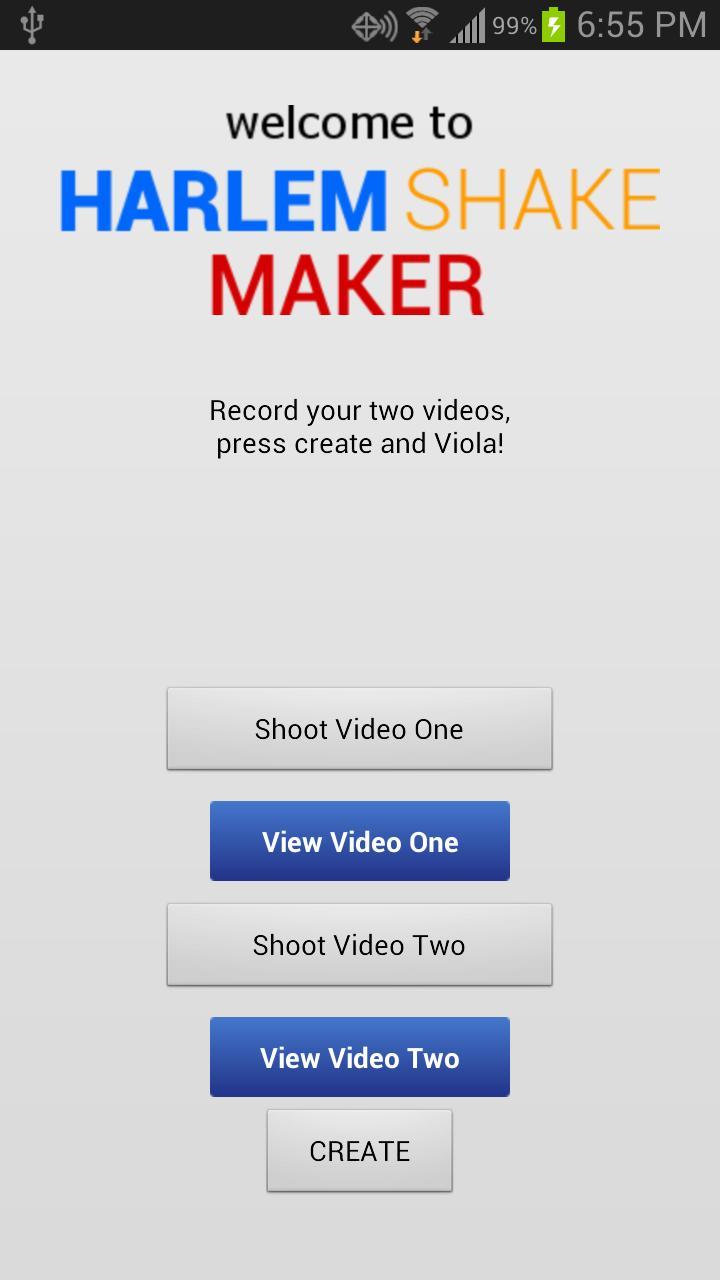Tap the Shoot Video Two button

[359, 944]
